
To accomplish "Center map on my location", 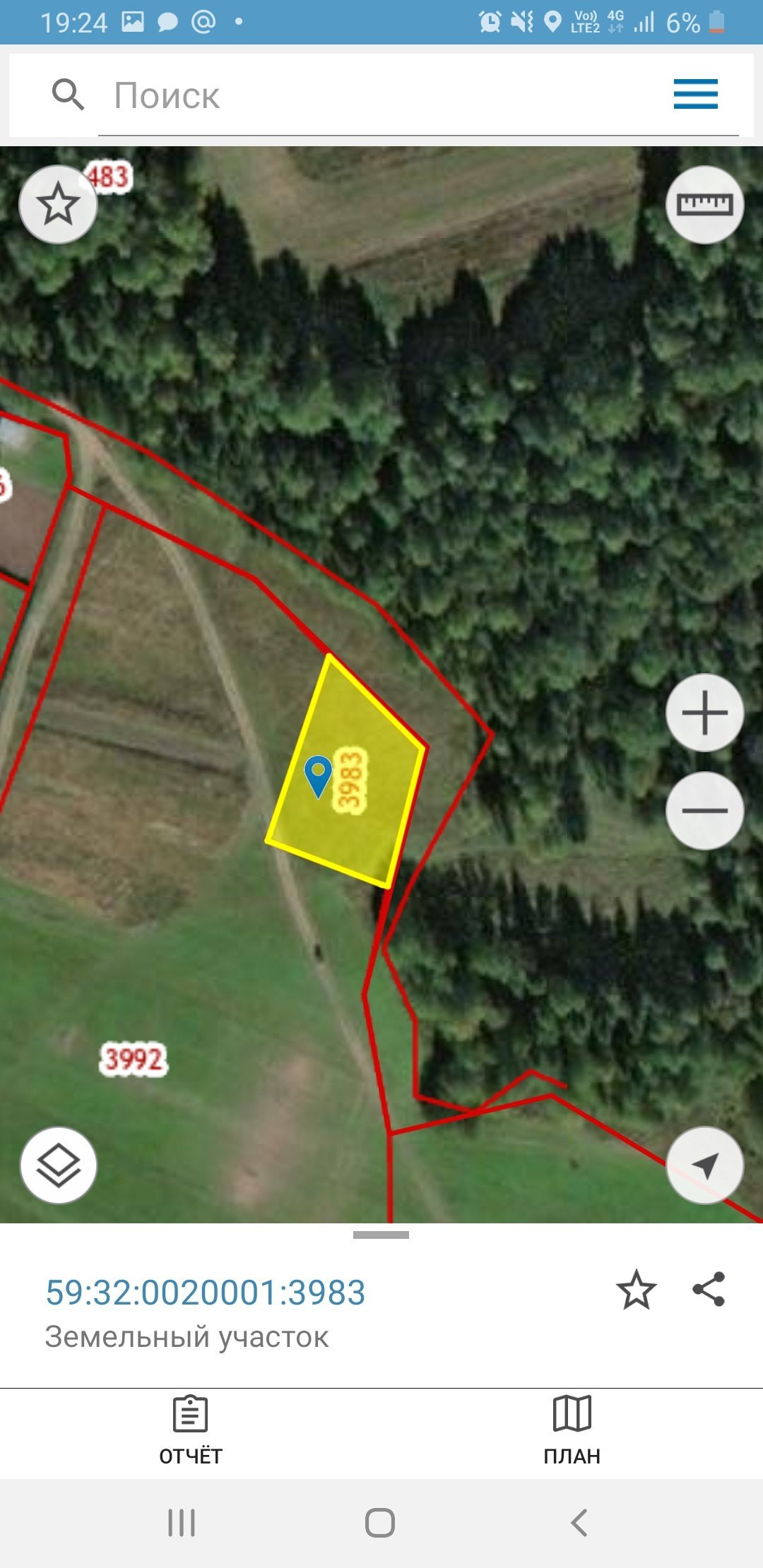I will pos(704,1165).
